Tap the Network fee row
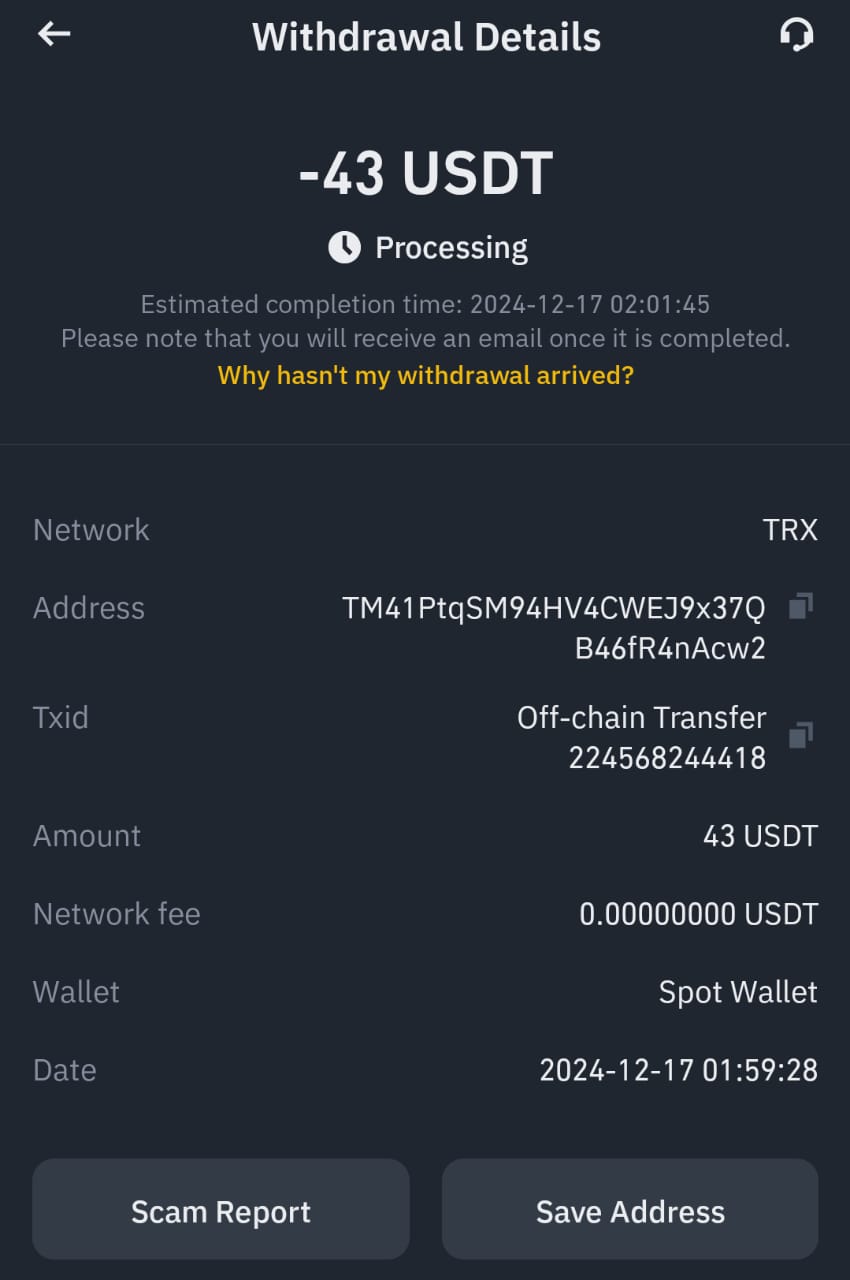 pyautogui.click(x=425, y=913)
